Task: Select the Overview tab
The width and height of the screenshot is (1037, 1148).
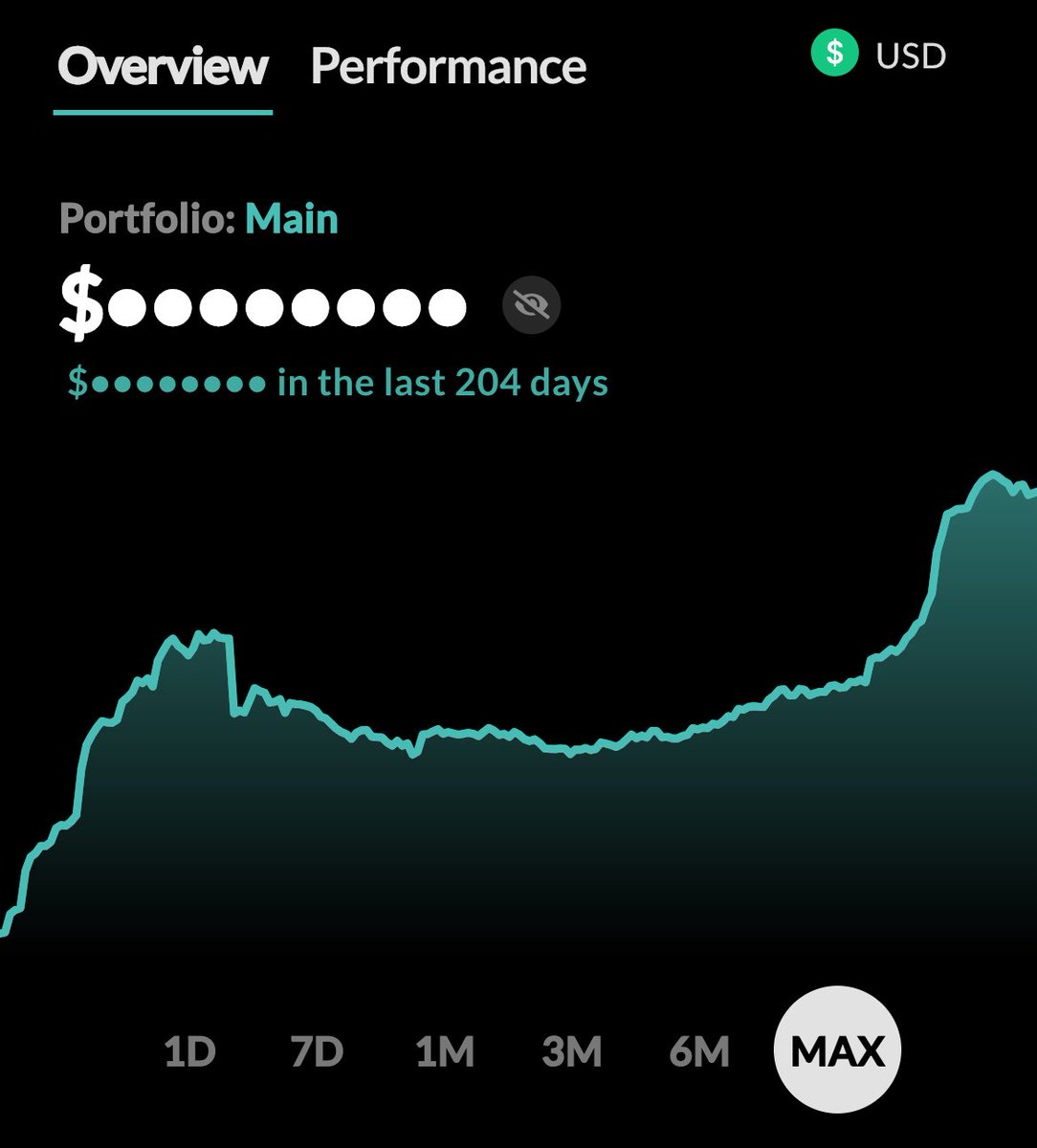Action: (x=163, y=67)
